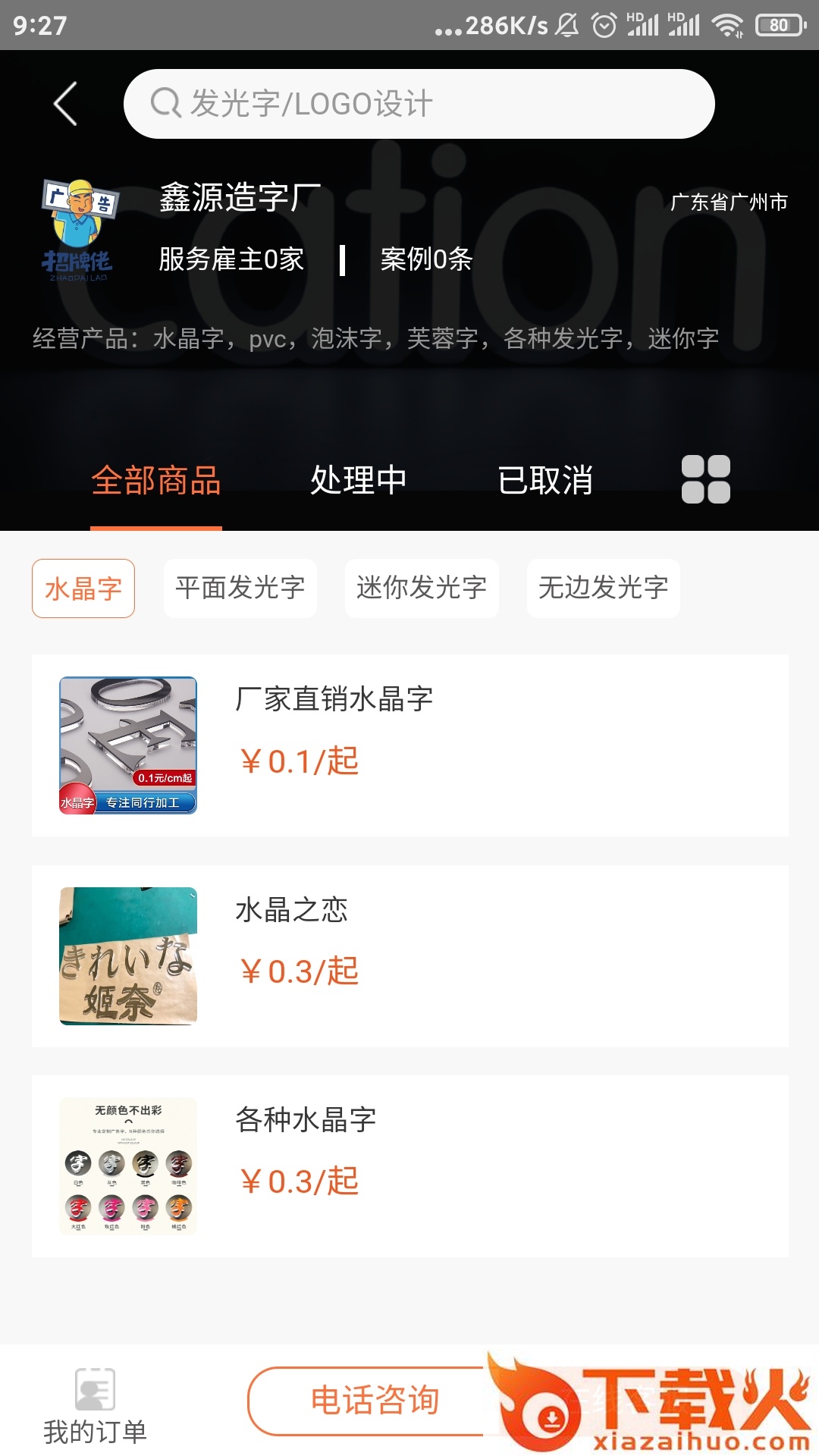Go to 我的订单
819x1456 pixels.
pos(95,1407)
